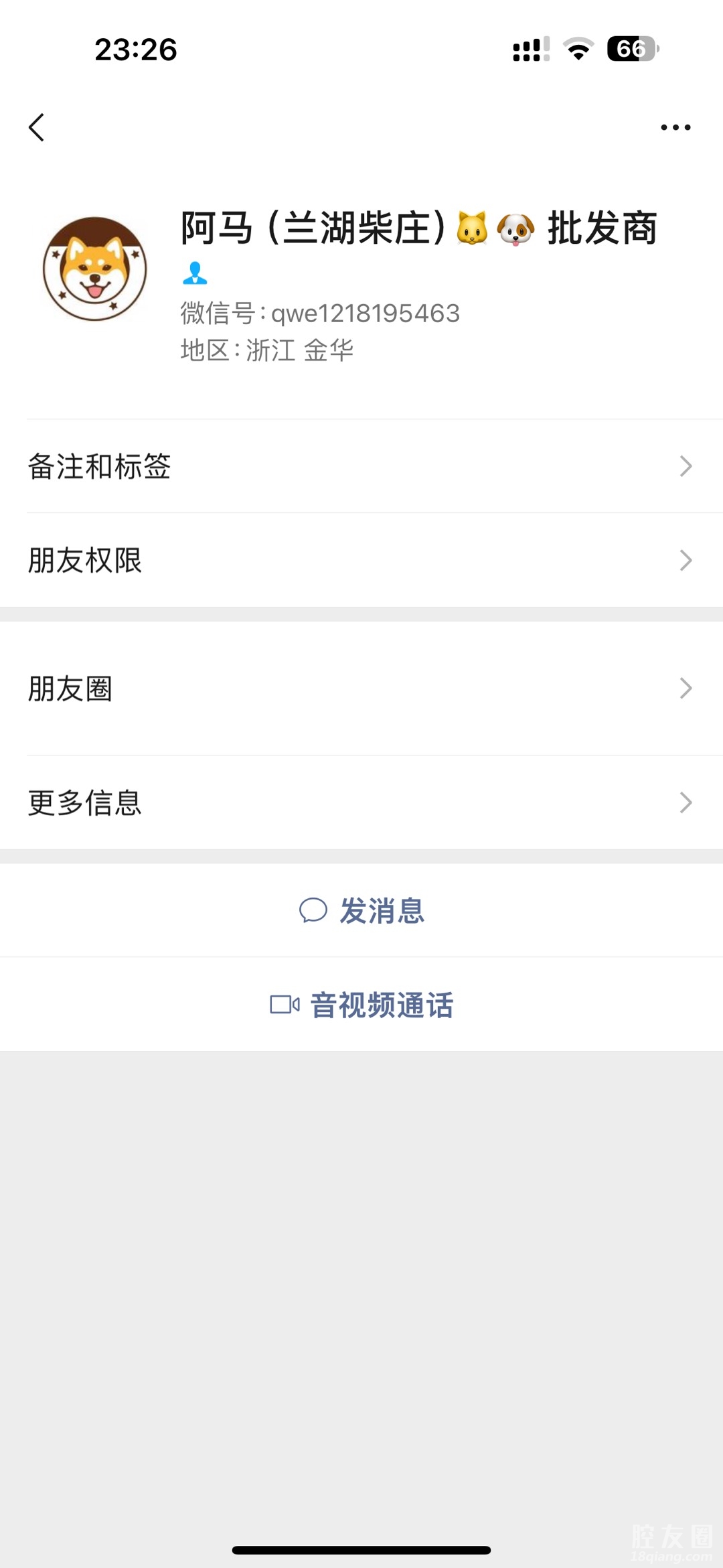View the Shiba profile avatar

95,269
